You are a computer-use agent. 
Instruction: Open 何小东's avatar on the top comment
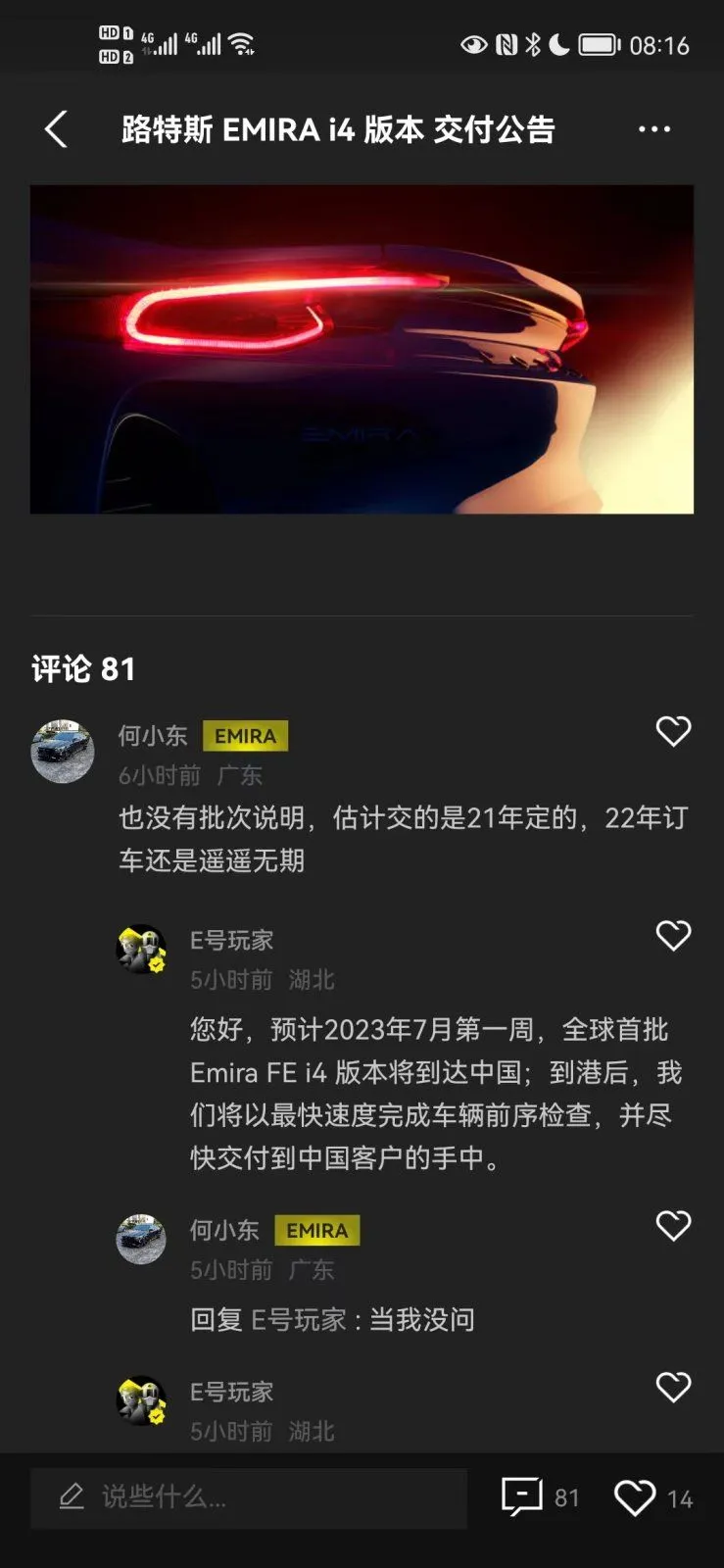pyautogui.click(x=63, y=752)
